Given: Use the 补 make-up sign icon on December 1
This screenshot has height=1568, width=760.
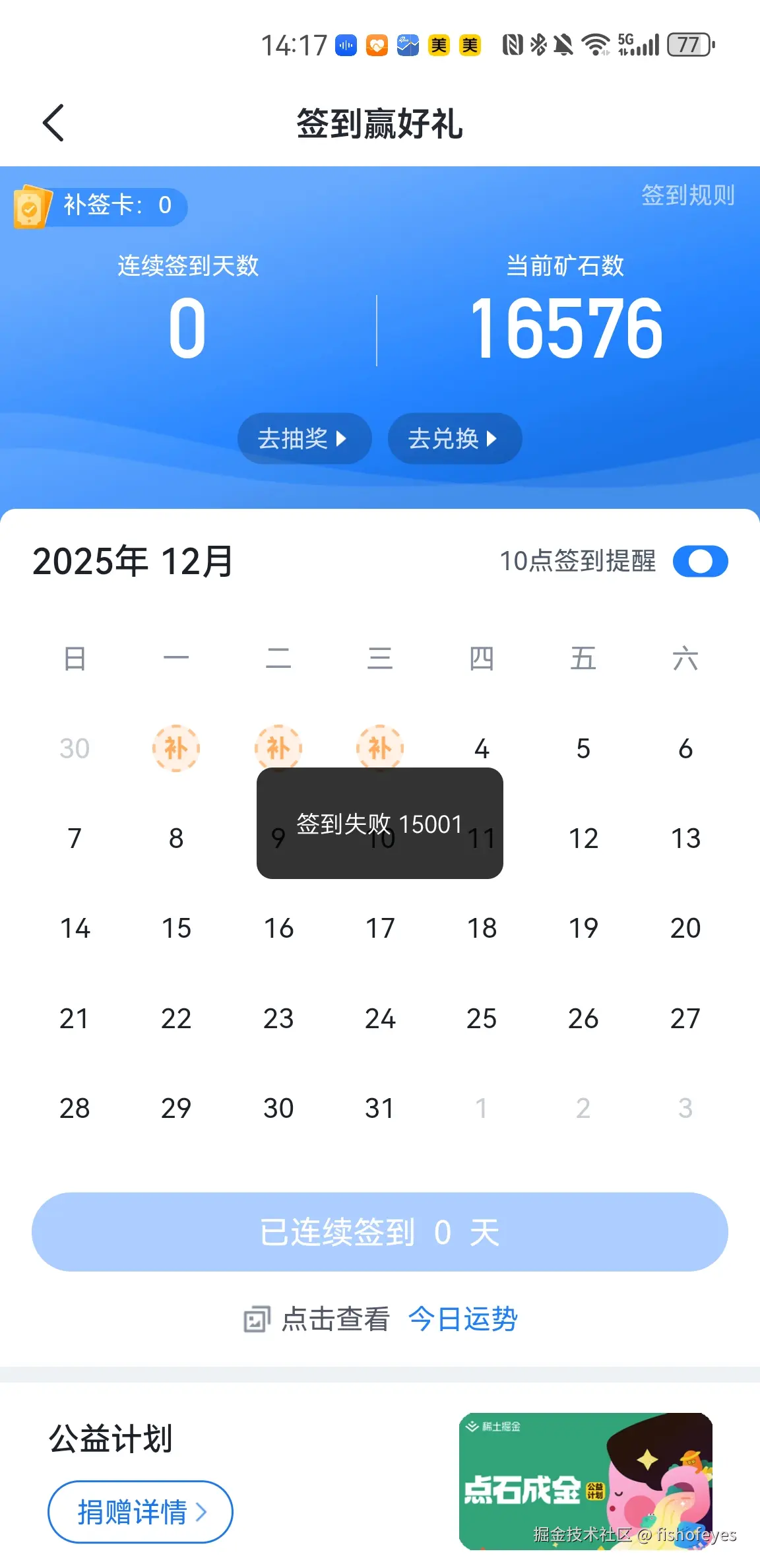Looking at the screenshot, I should click(x=175, y=748).
